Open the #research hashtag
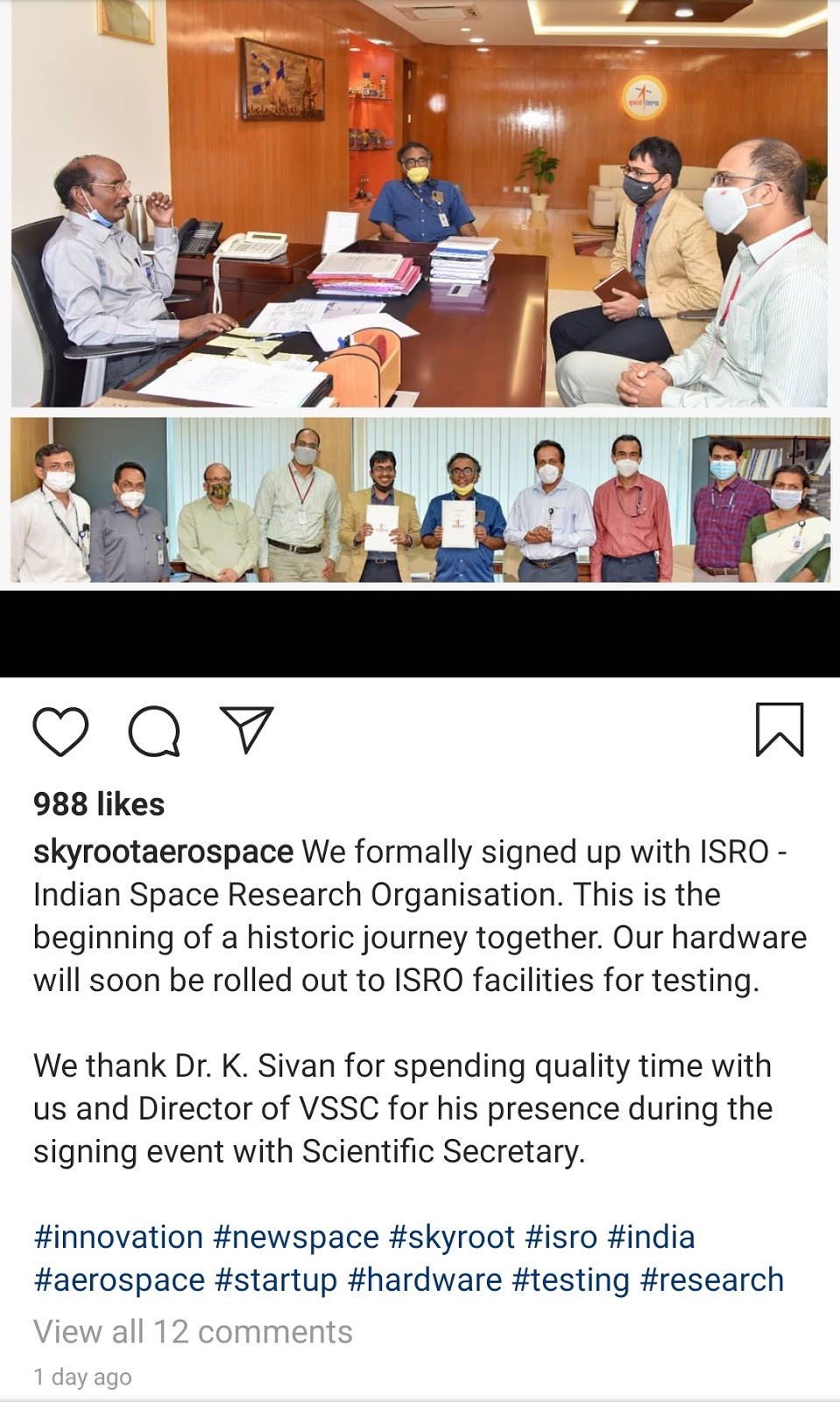The image size is (840, 1402). click(x=711, y=1280)
